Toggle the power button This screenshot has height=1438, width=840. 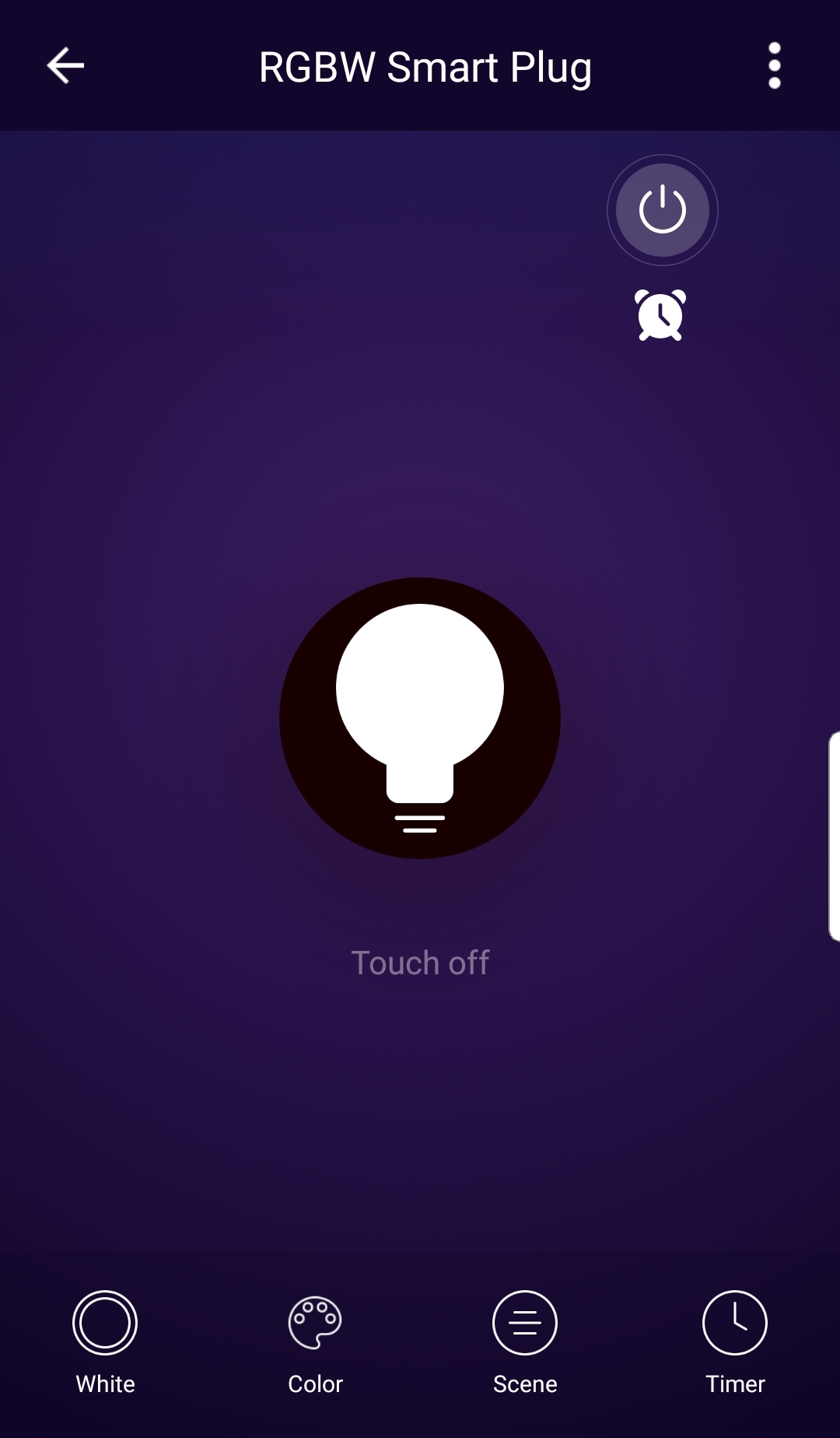click(x=662, y=210)
